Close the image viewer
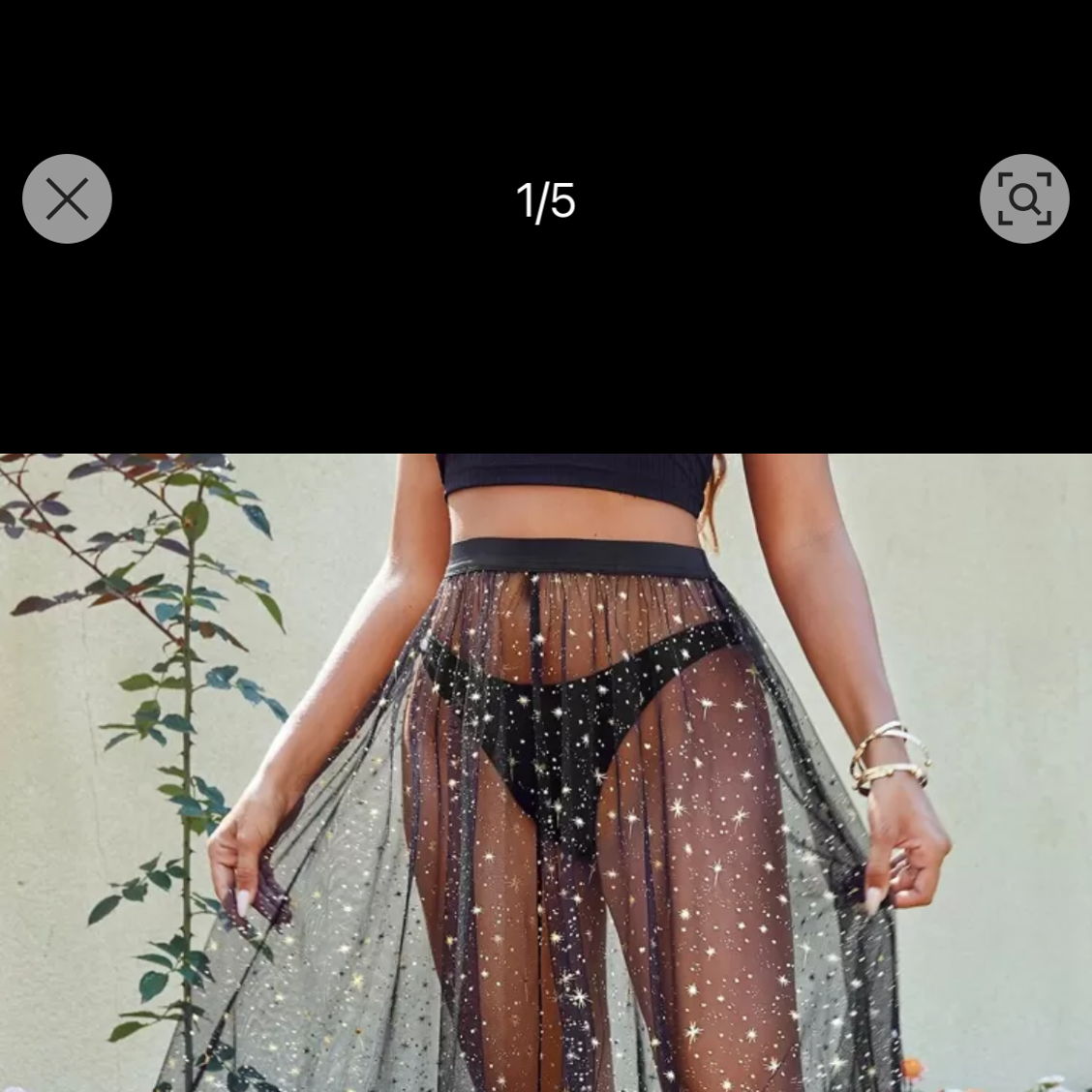Screen dimensions: 1092x1092 (67, 199)
